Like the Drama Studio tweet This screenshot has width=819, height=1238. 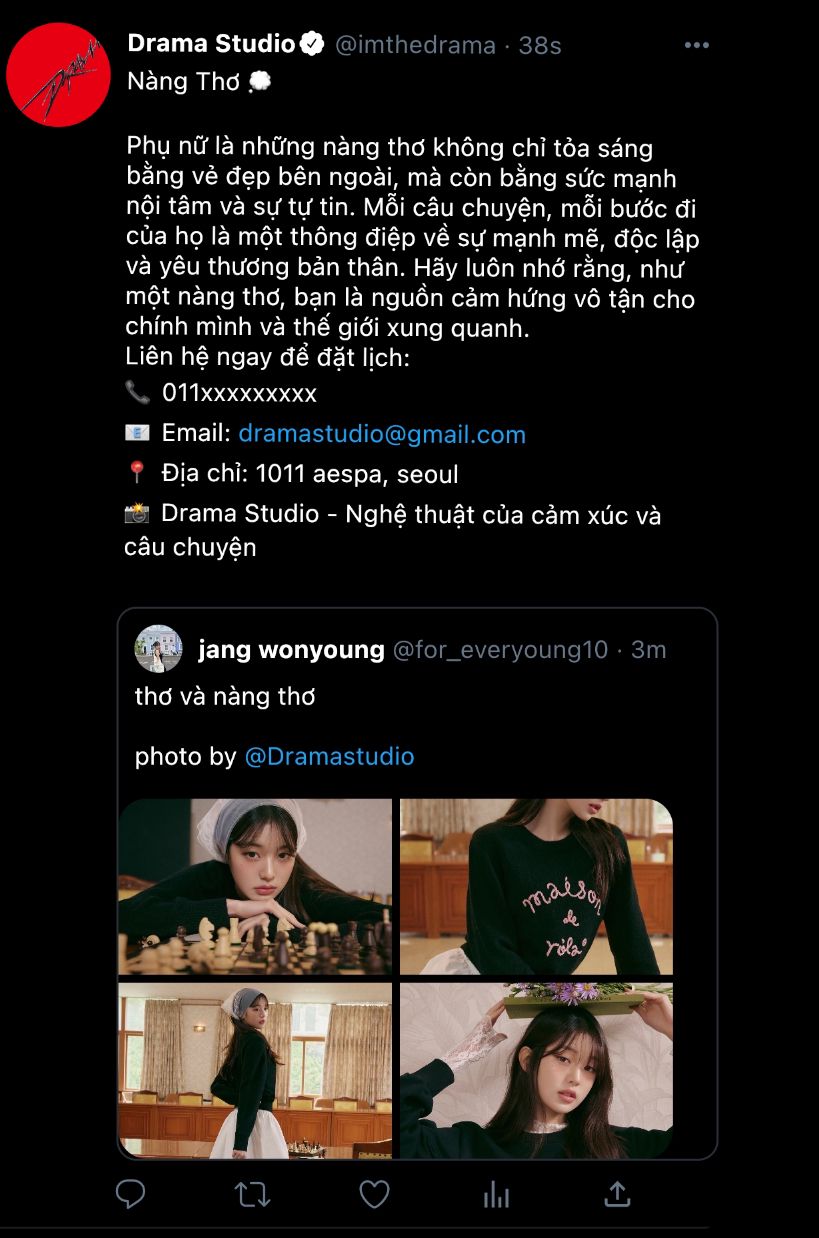[x=374, y=1193]
